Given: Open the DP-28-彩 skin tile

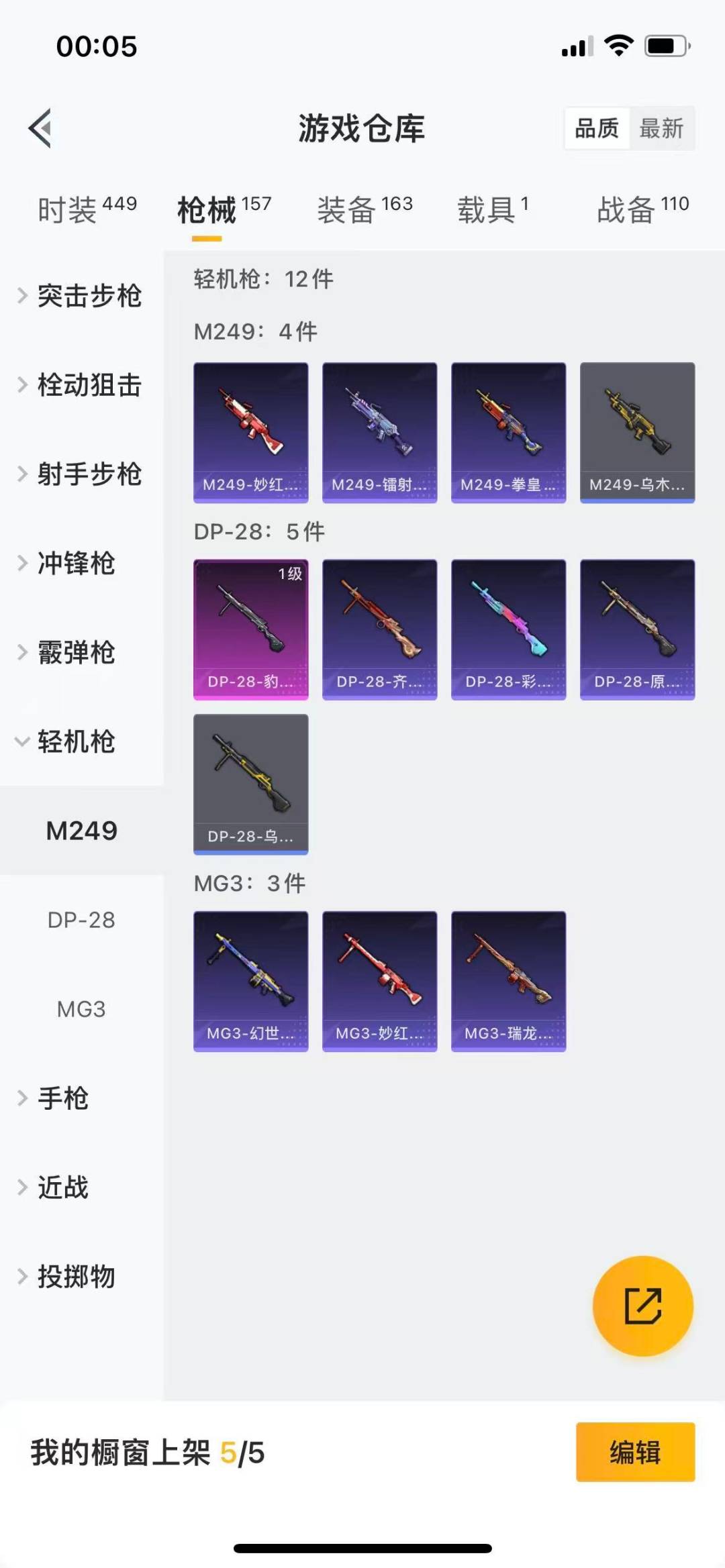Looking at the screenshot, I should (509, 629).
